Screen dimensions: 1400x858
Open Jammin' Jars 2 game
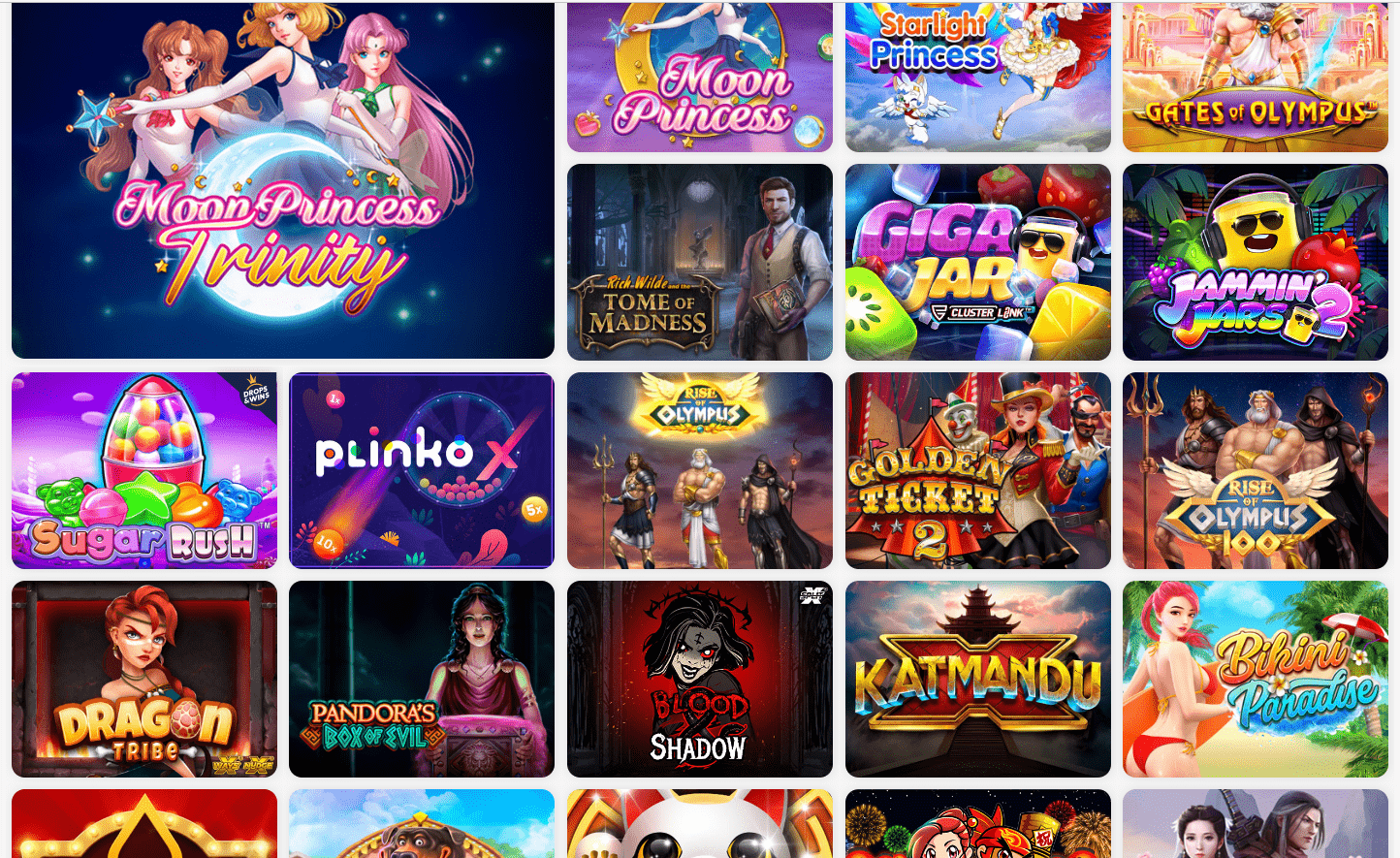(x=1255, y=262)
